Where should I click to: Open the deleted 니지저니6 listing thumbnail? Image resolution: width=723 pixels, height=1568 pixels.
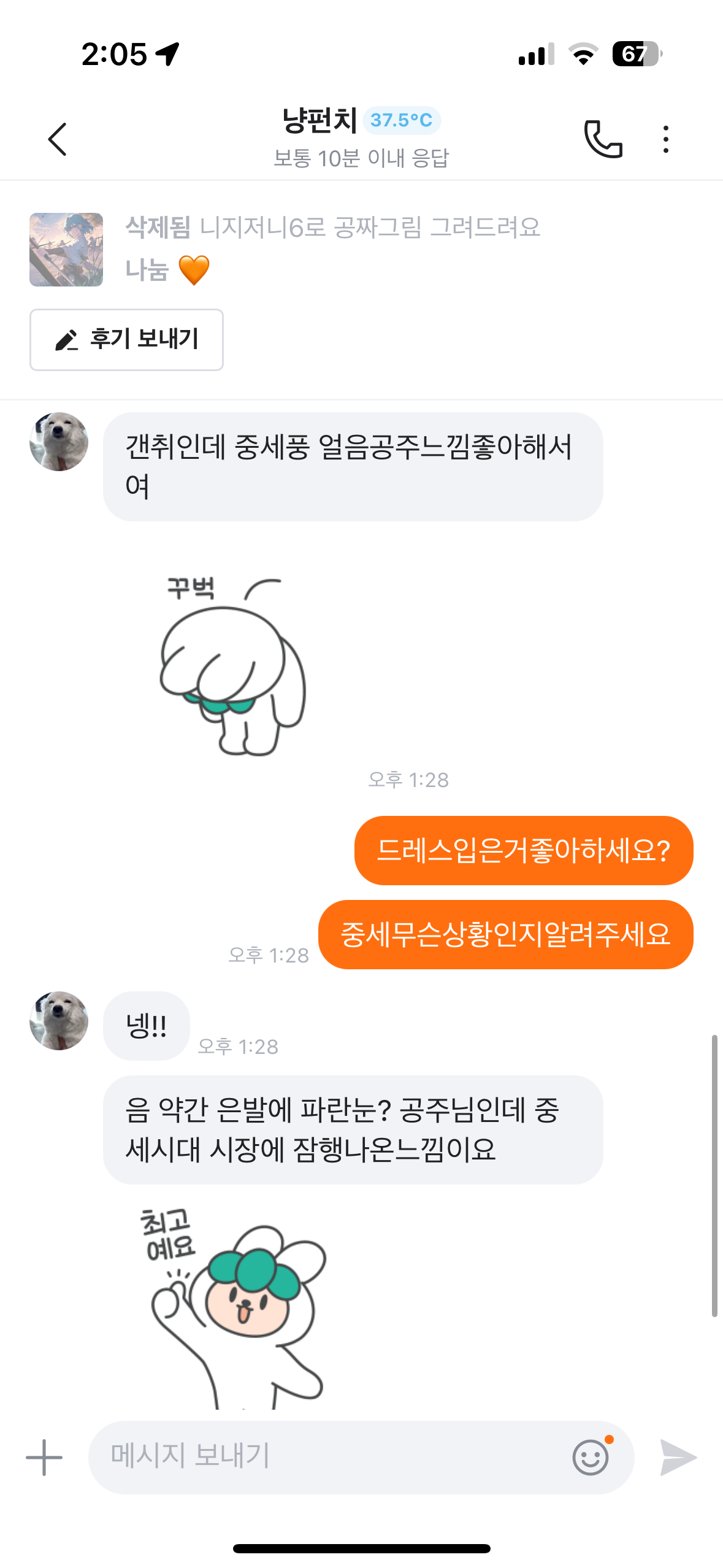(x=66, y=250)
